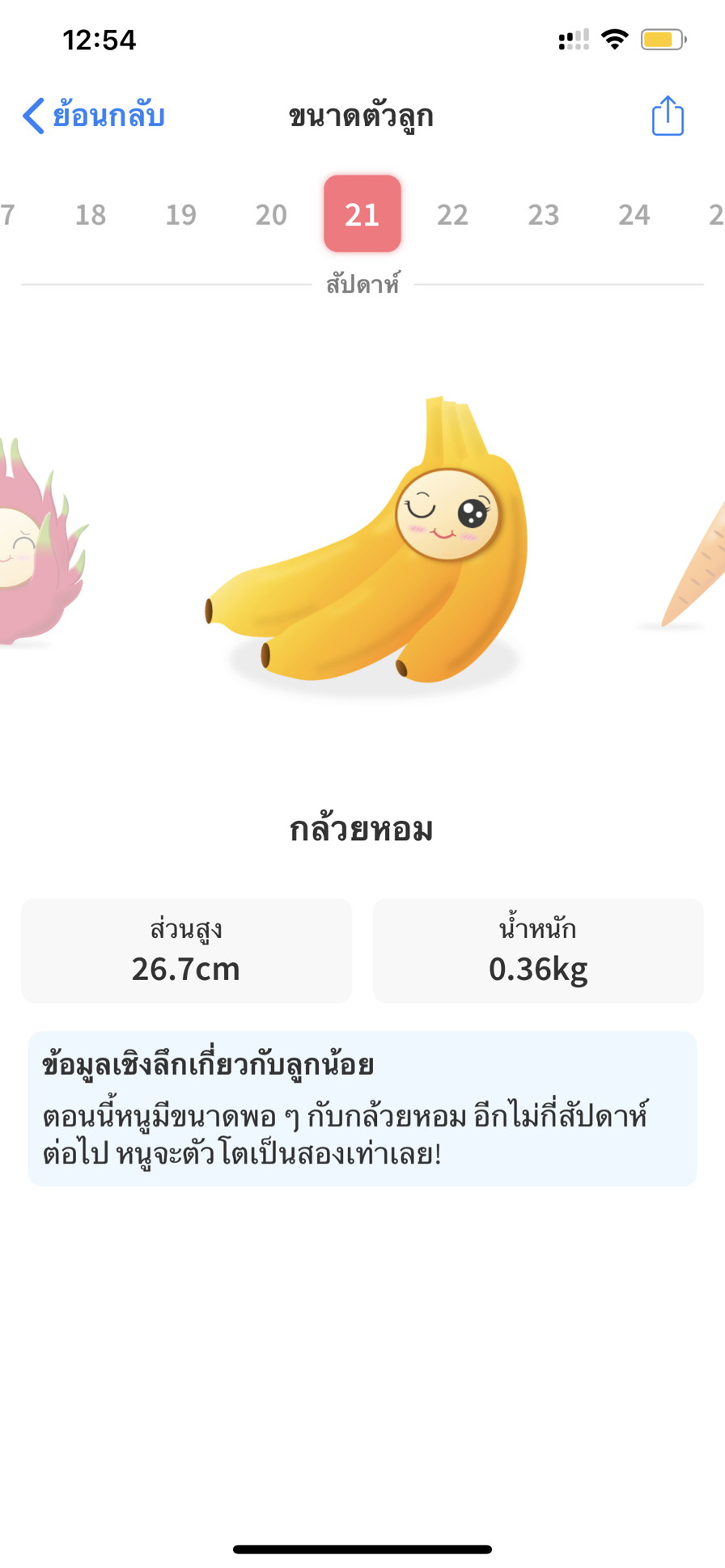Share this baby size page

coord(668,116)
